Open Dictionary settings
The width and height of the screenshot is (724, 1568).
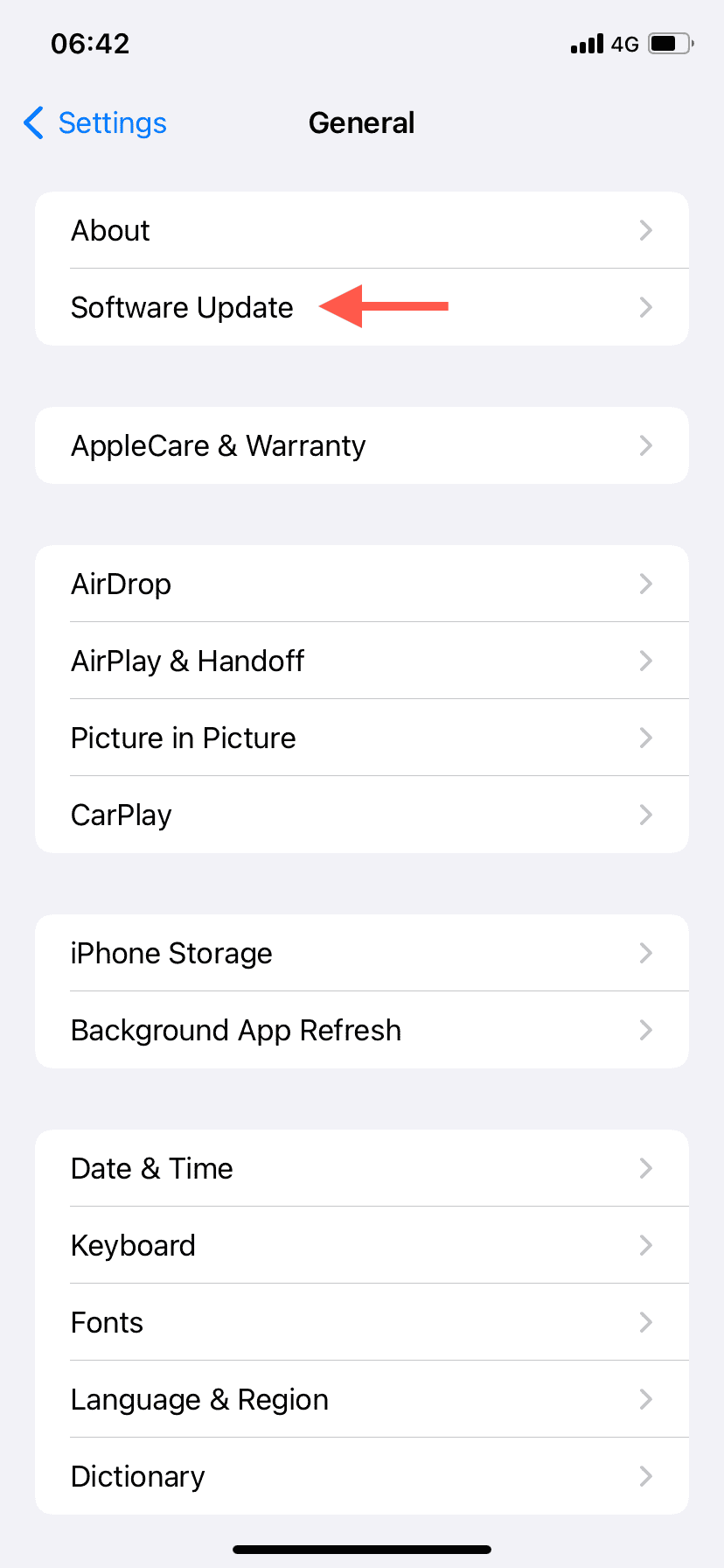coord(361,1477)
